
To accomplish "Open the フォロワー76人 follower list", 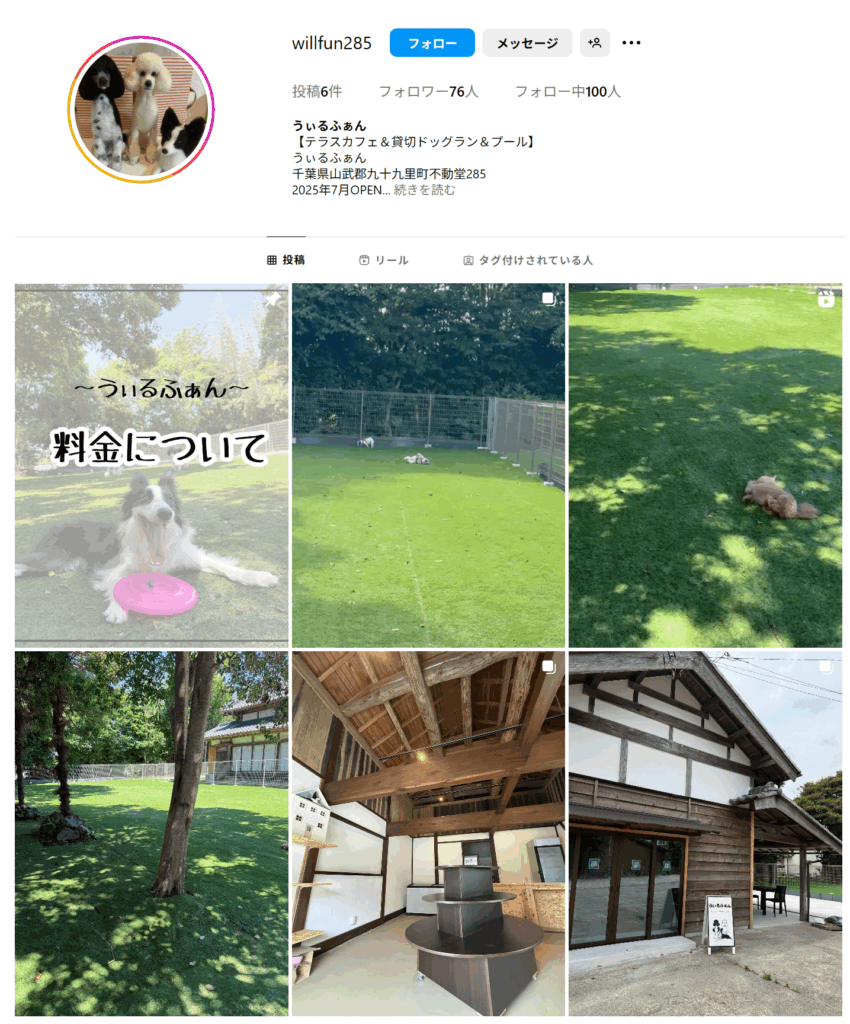I will (428, 91).
